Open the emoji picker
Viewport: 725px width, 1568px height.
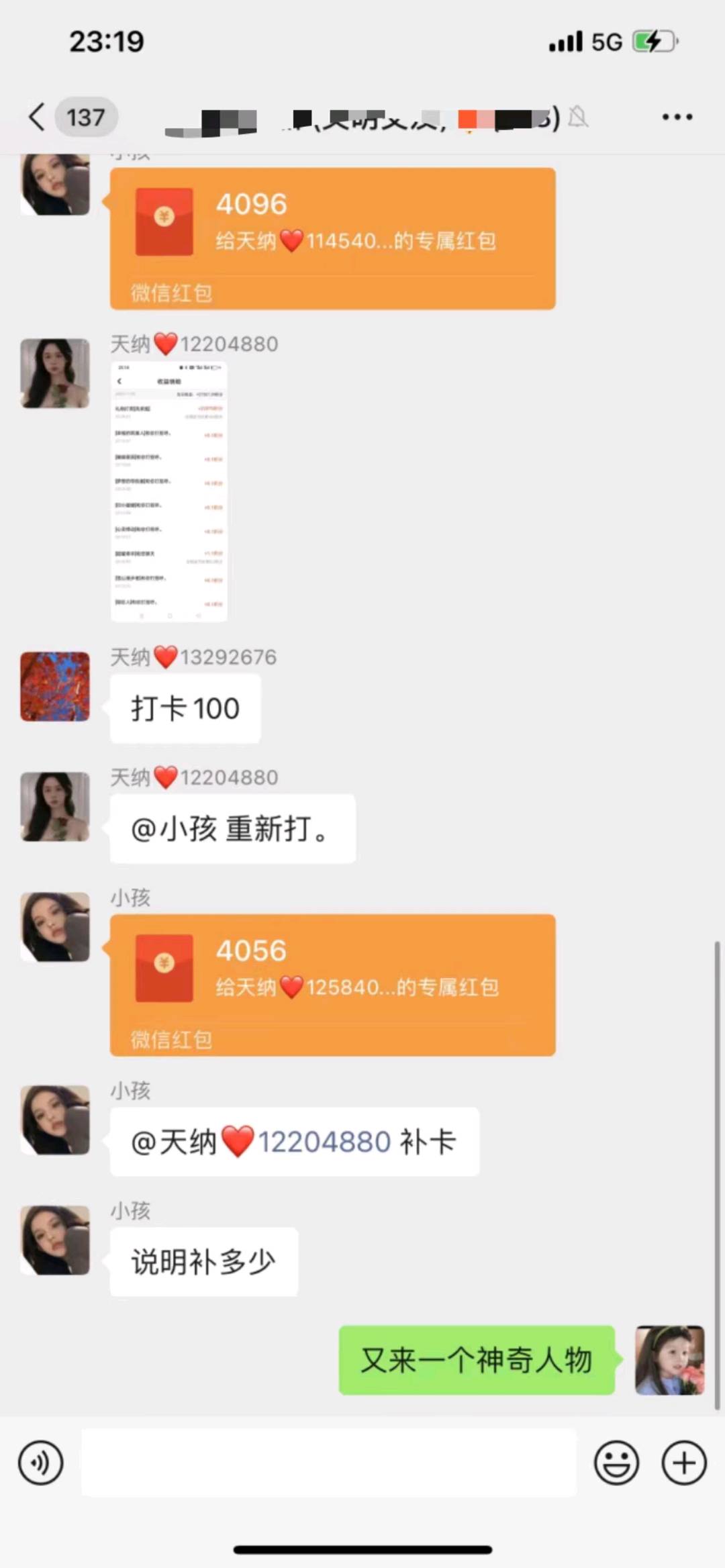tap(616, 1463)
